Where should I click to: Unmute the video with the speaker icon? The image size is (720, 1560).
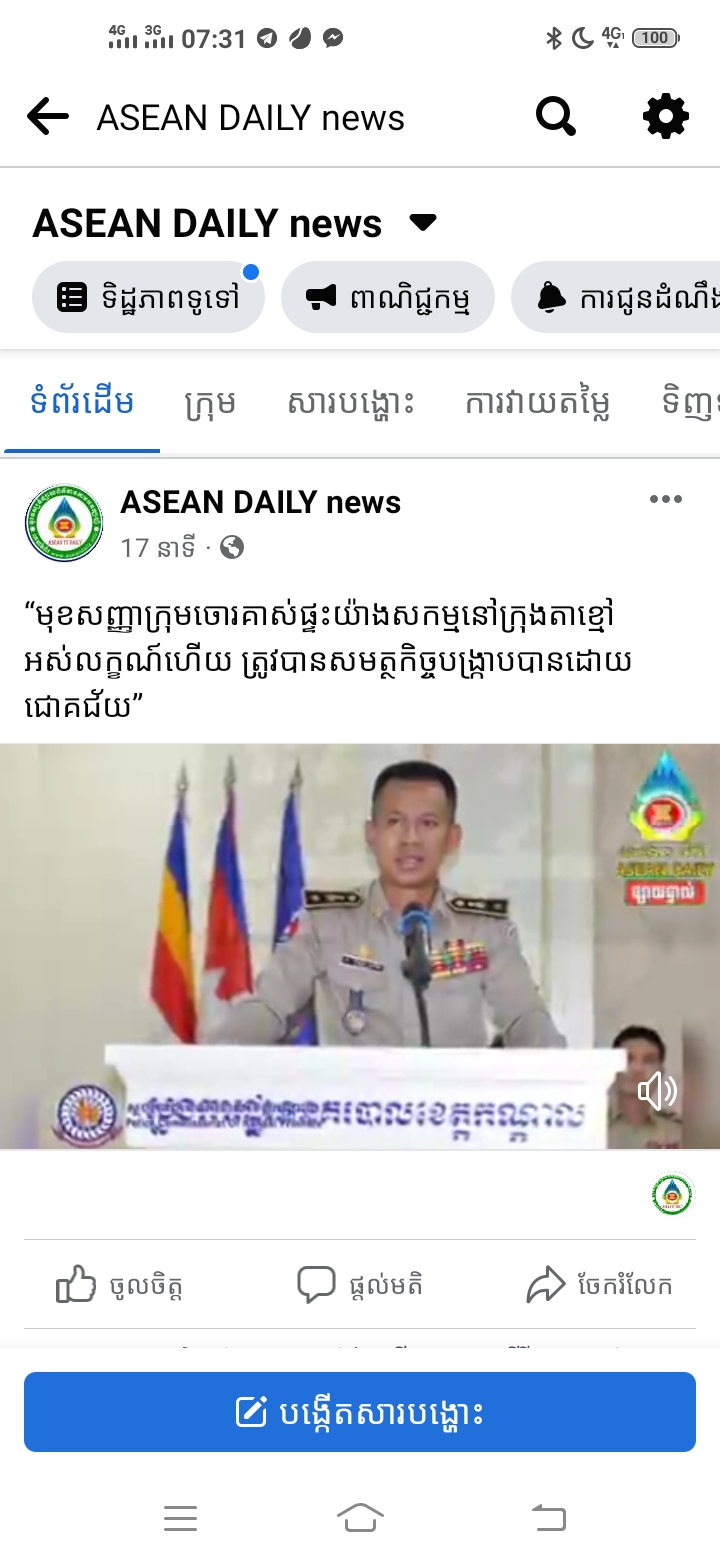[658, 1090]
